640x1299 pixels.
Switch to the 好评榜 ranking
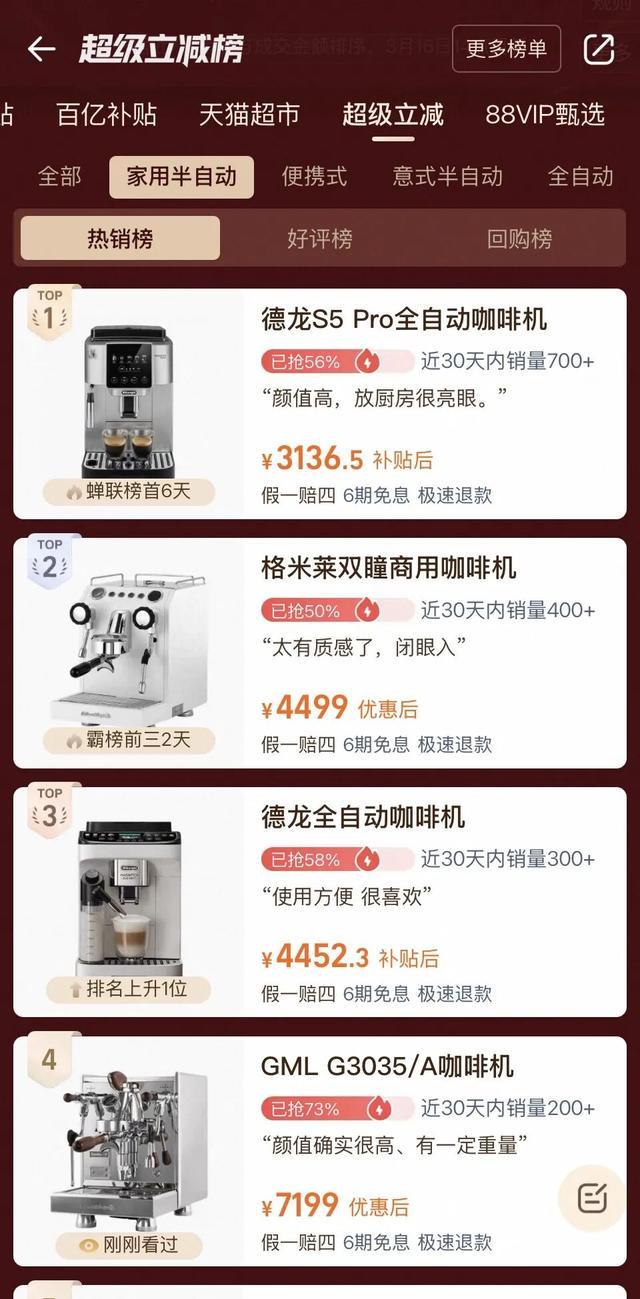pos(319,239)
